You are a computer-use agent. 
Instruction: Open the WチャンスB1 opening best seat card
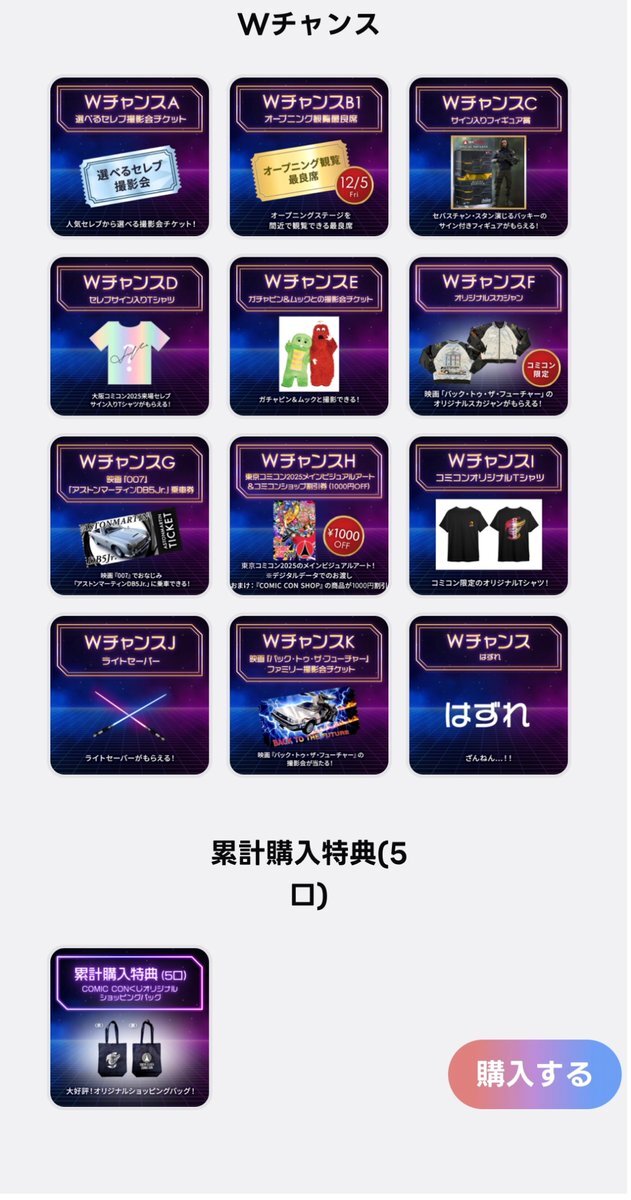(x=309, y=157)
